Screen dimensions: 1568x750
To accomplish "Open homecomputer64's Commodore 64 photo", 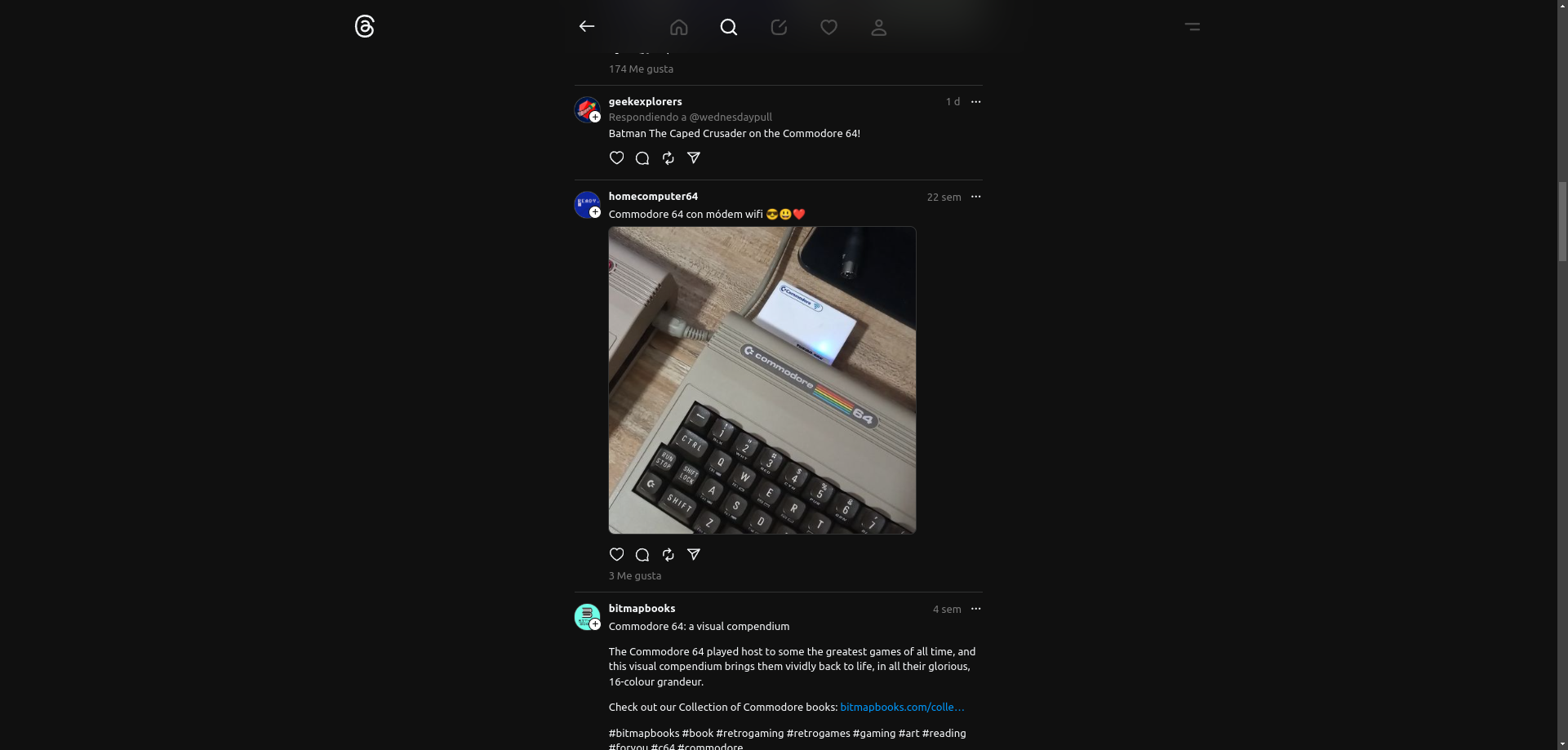I will 762,380.
